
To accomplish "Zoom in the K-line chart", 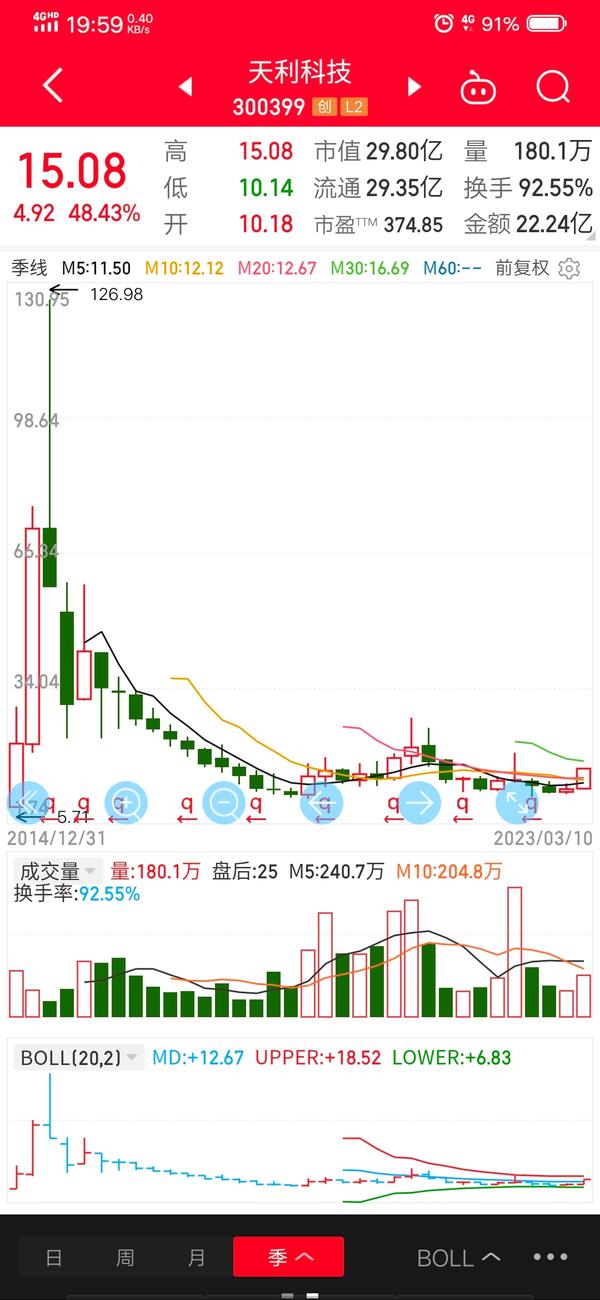I will pyautogui.click(x=126, y=801).
